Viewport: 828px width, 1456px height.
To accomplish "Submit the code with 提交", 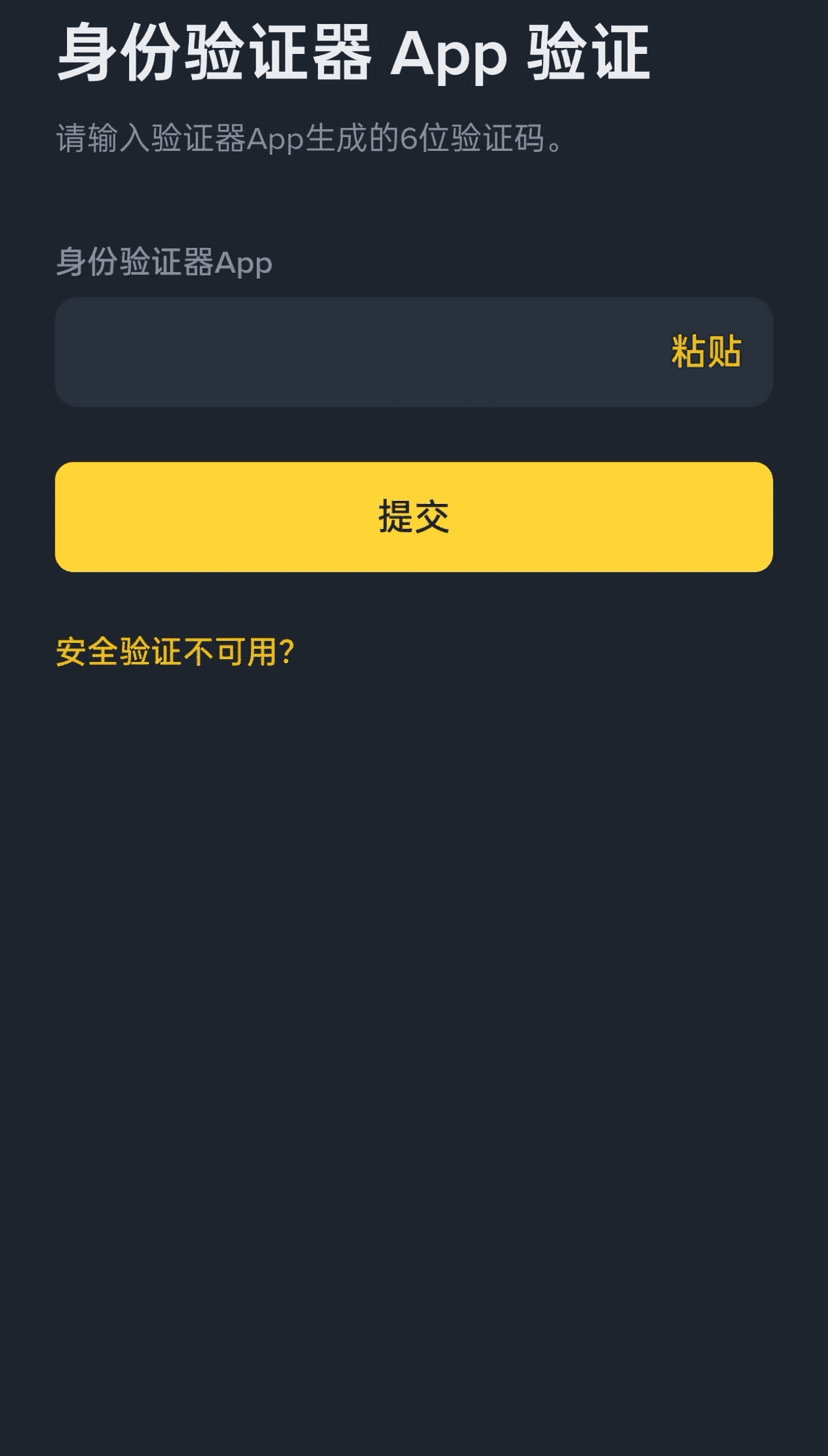I will [414, 517].
